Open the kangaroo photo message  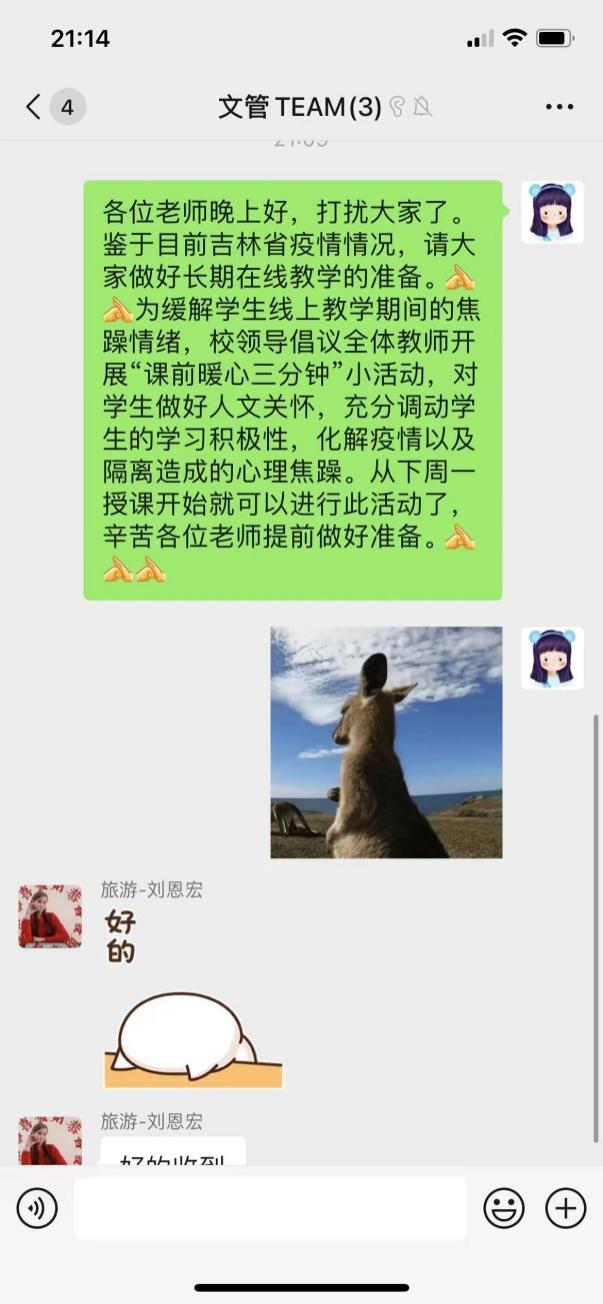click(386, 742)
